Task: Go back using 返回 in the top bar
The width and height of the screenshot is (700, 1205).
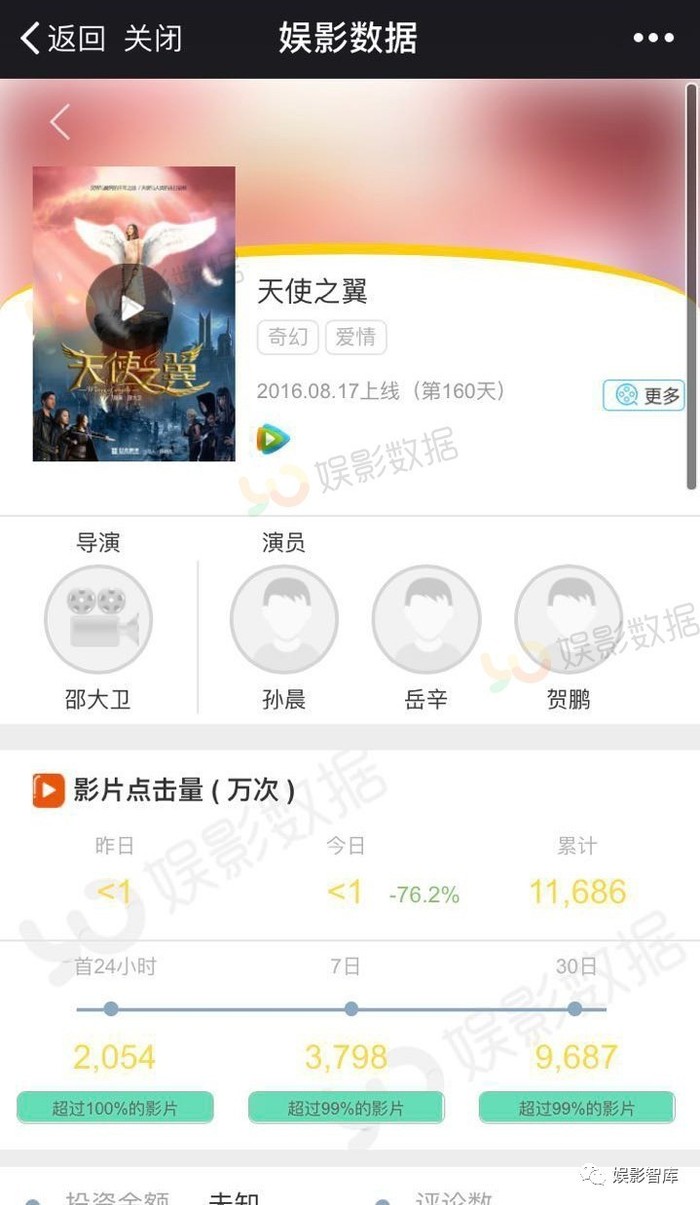Action: (x=62, y=39)
